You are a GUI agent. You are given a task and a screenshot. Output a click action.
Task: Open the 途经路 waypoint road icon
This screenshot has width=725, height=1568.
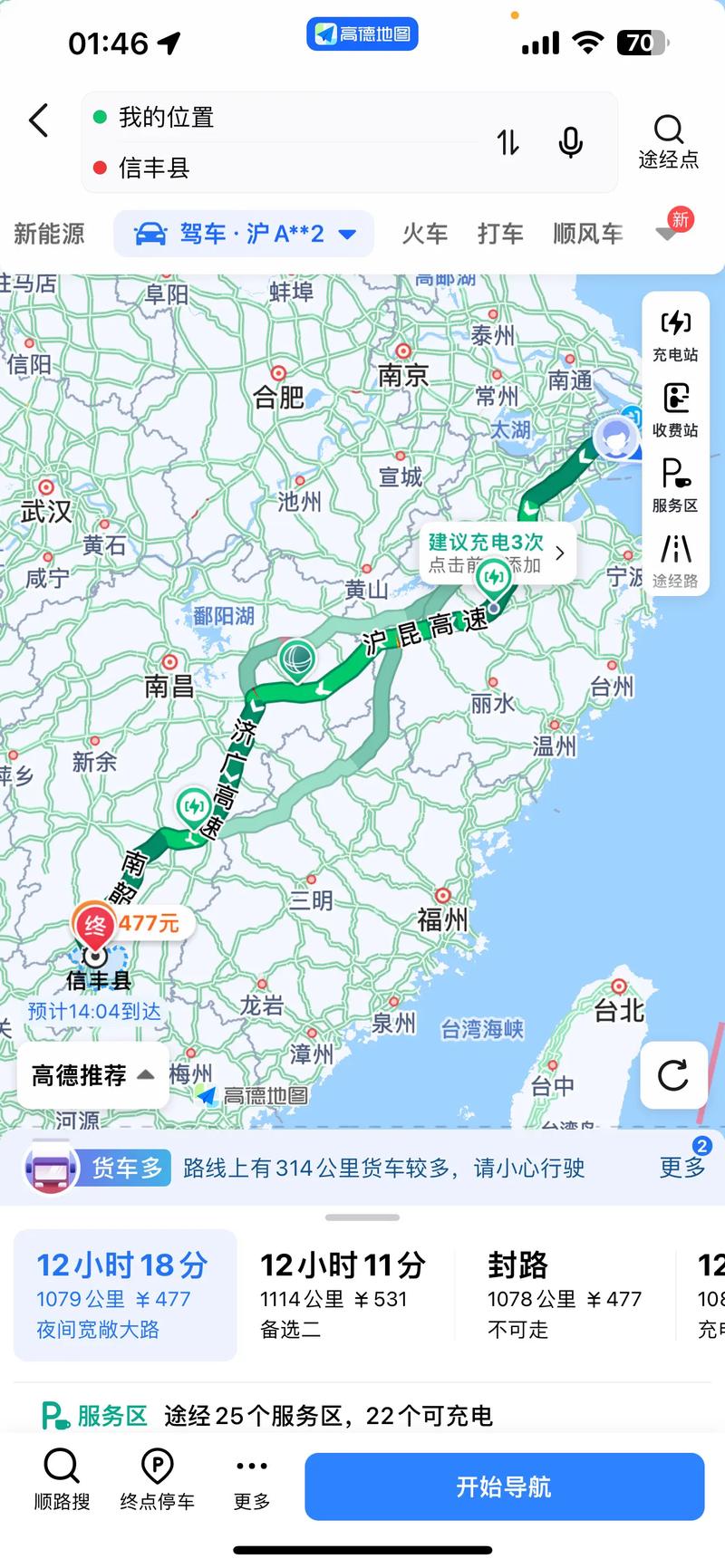pyautogui.click(x=673, y=565)
